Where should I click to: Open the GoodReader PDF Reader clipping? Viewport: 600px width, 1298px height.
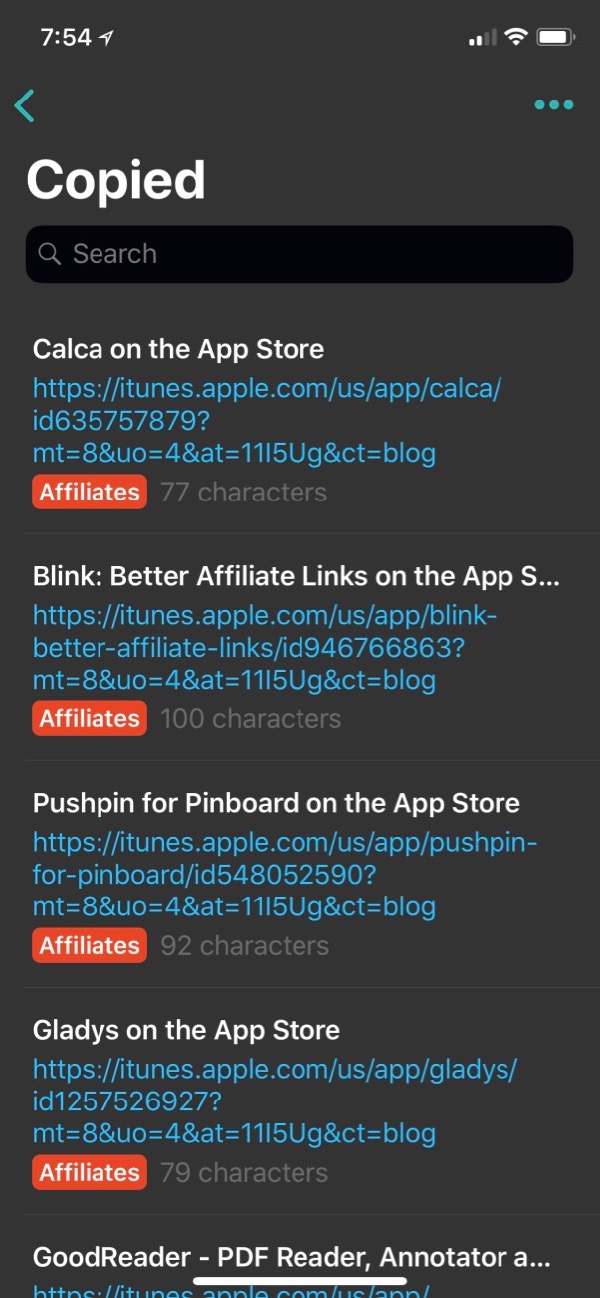coord(290,1257)
